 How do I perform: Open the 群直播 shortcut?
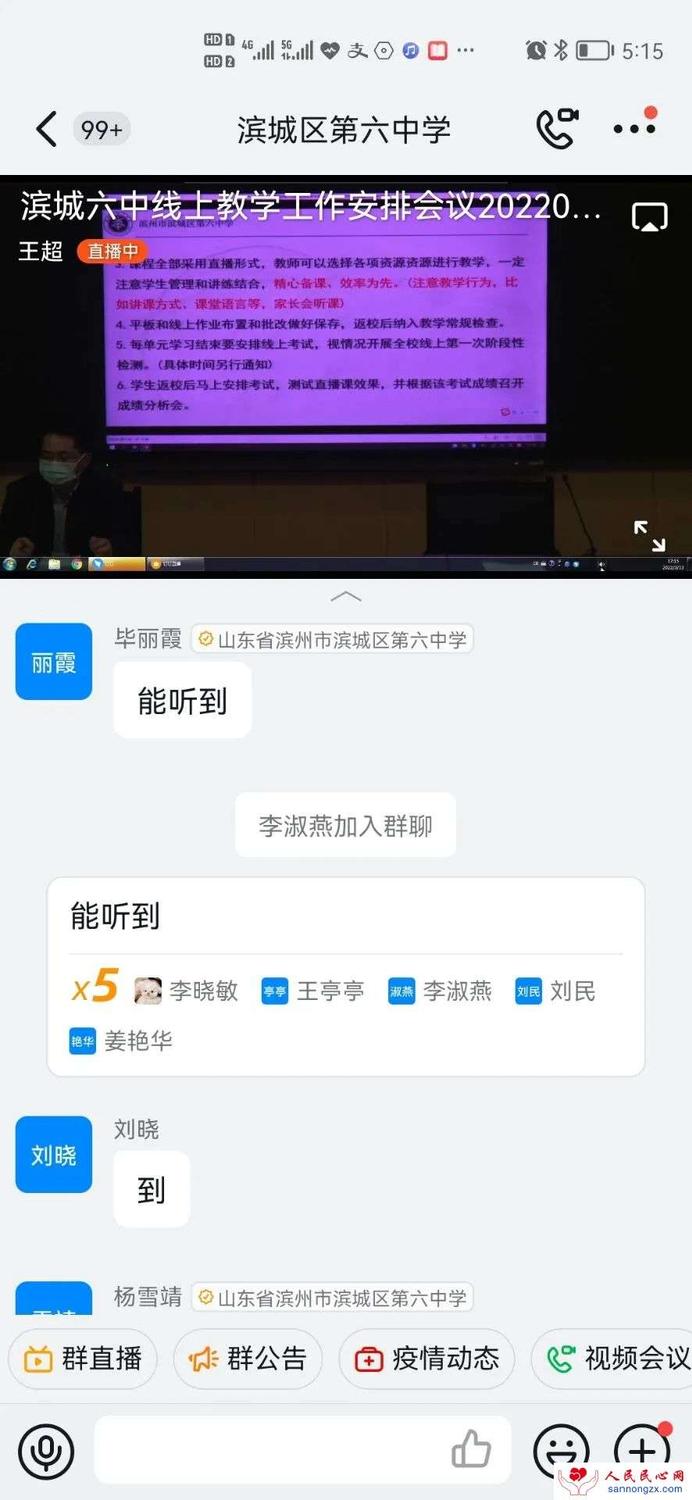[83, 1359]
